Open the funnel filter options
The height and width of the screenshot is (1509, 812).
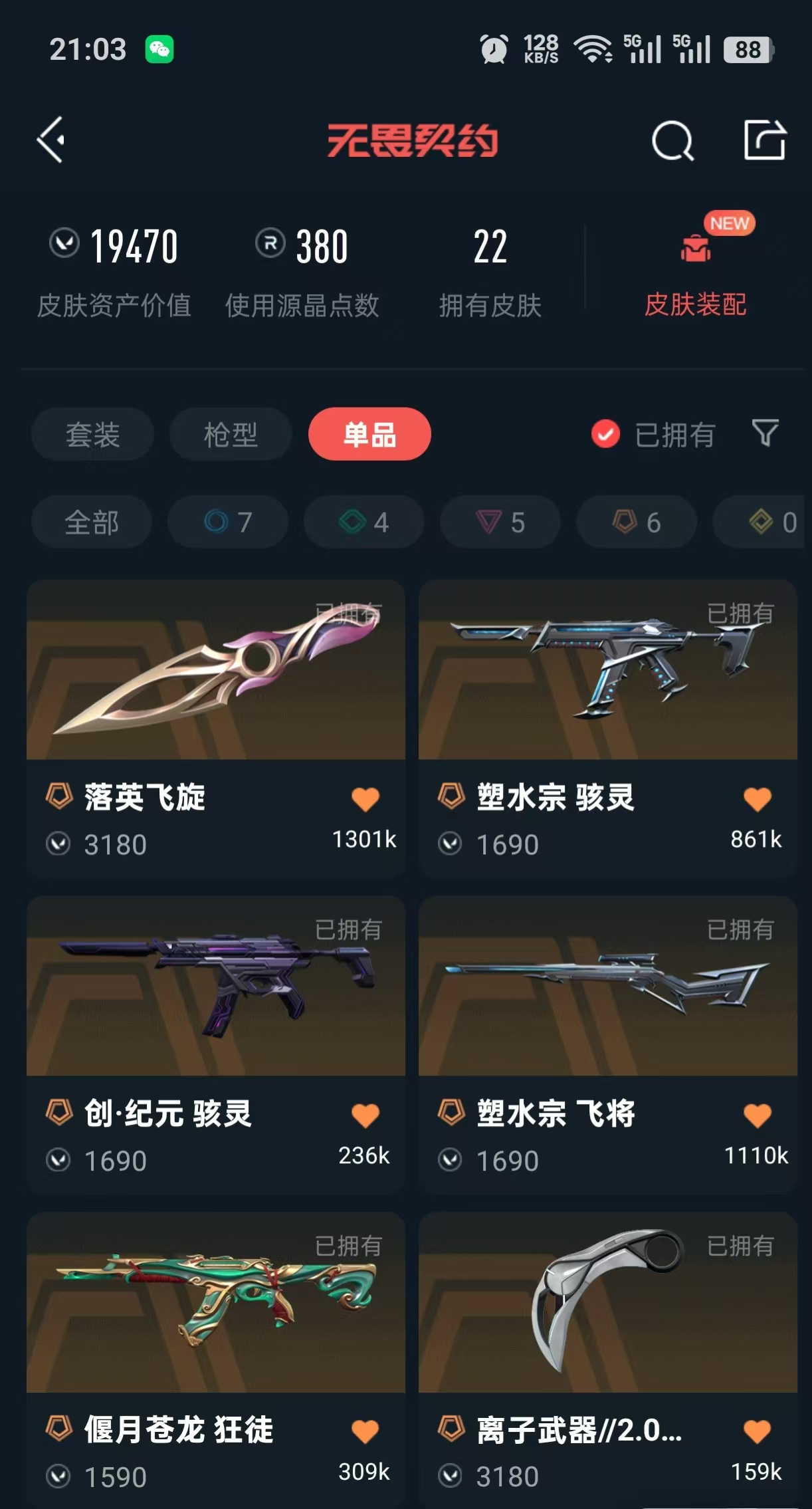tap(765, 433)
